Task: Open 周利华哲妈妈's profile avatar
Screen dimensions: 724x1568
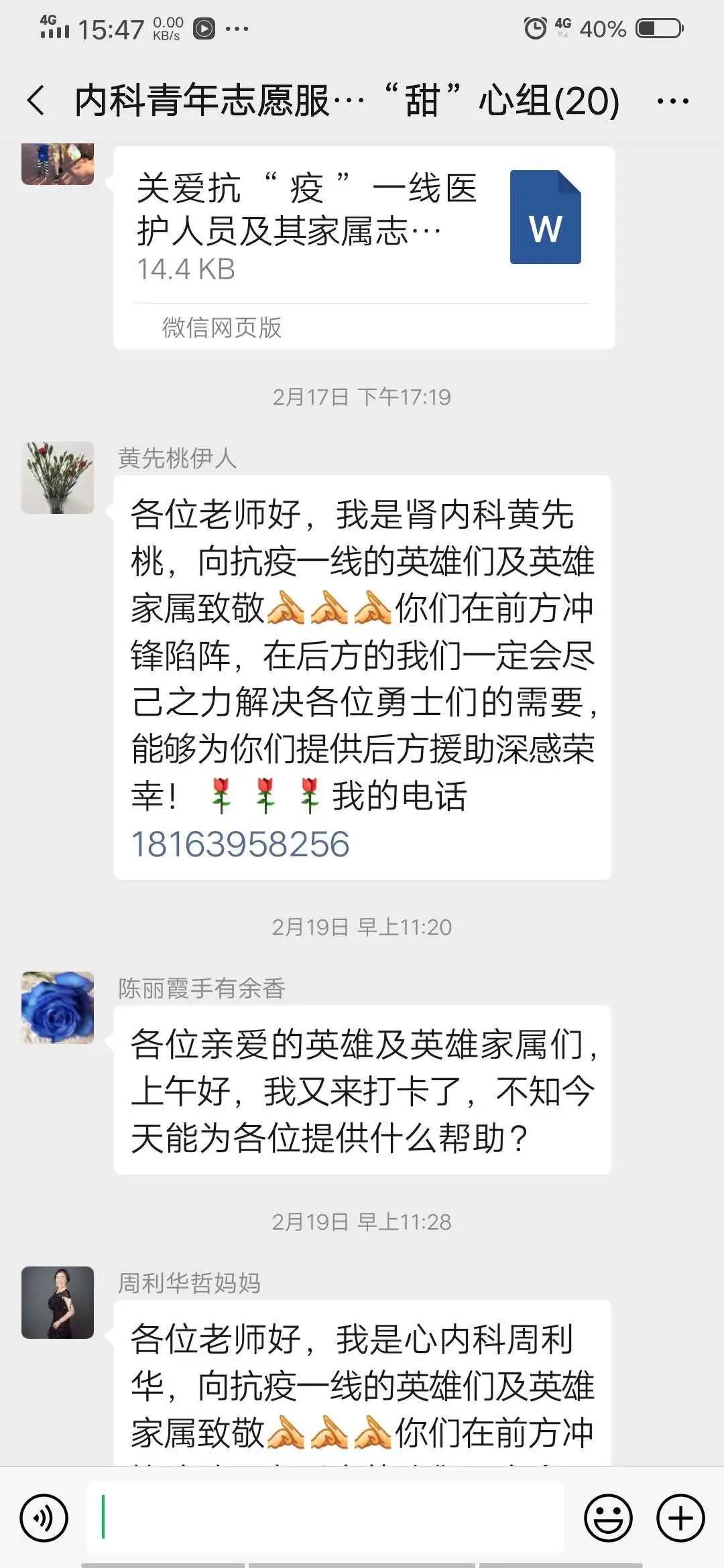Action: tap(58, 1302)
